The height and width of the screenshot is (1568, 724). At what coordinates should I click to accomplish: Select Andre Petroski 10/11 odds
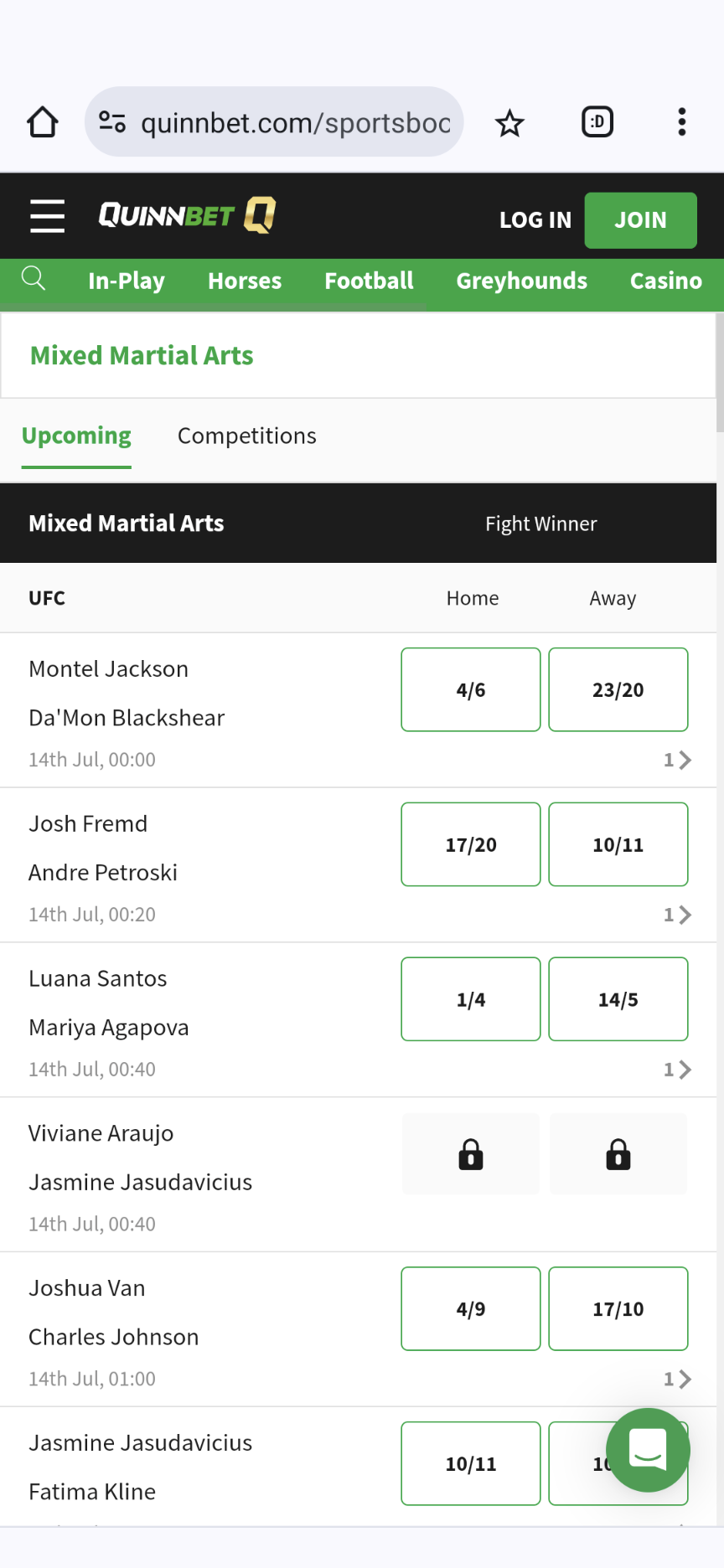click(618, 844)
